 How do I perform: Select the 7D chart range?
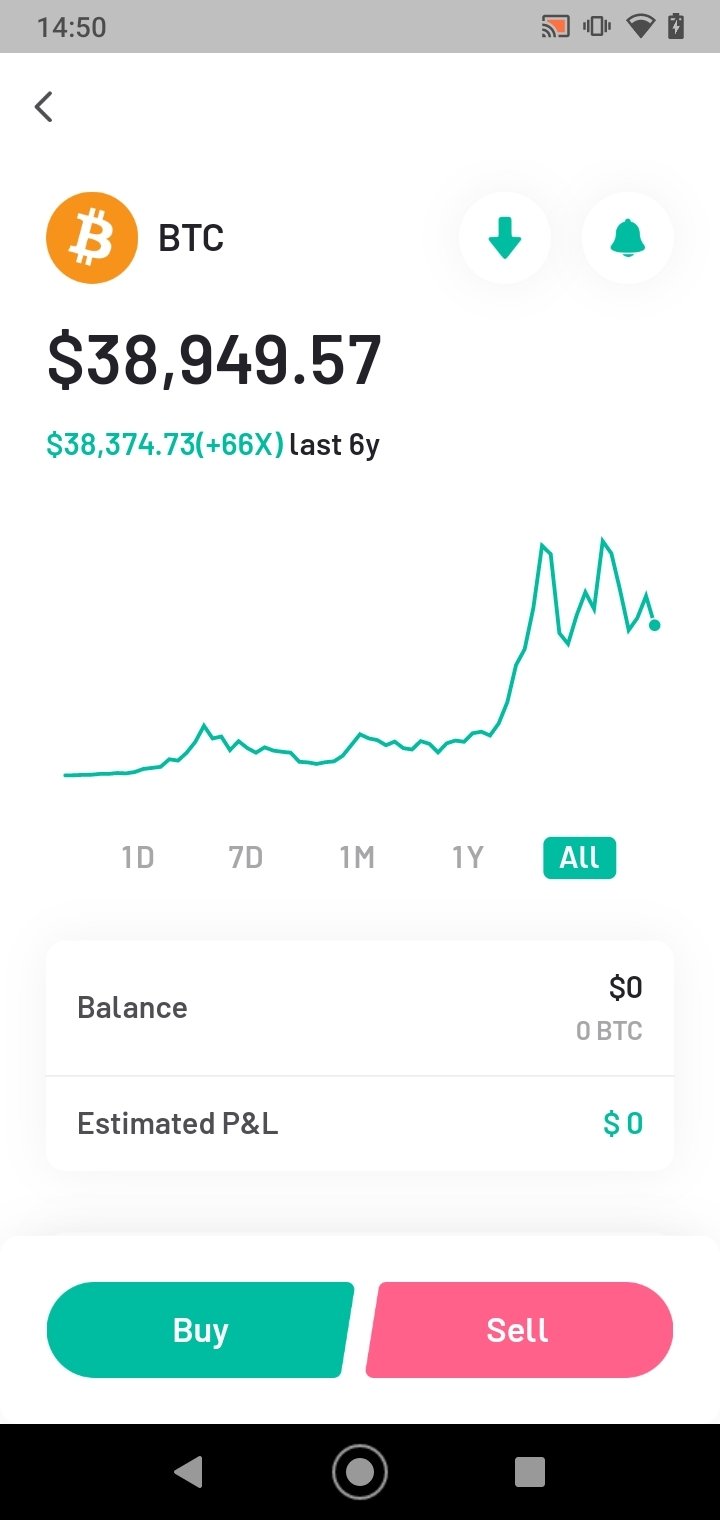(246, 857)
